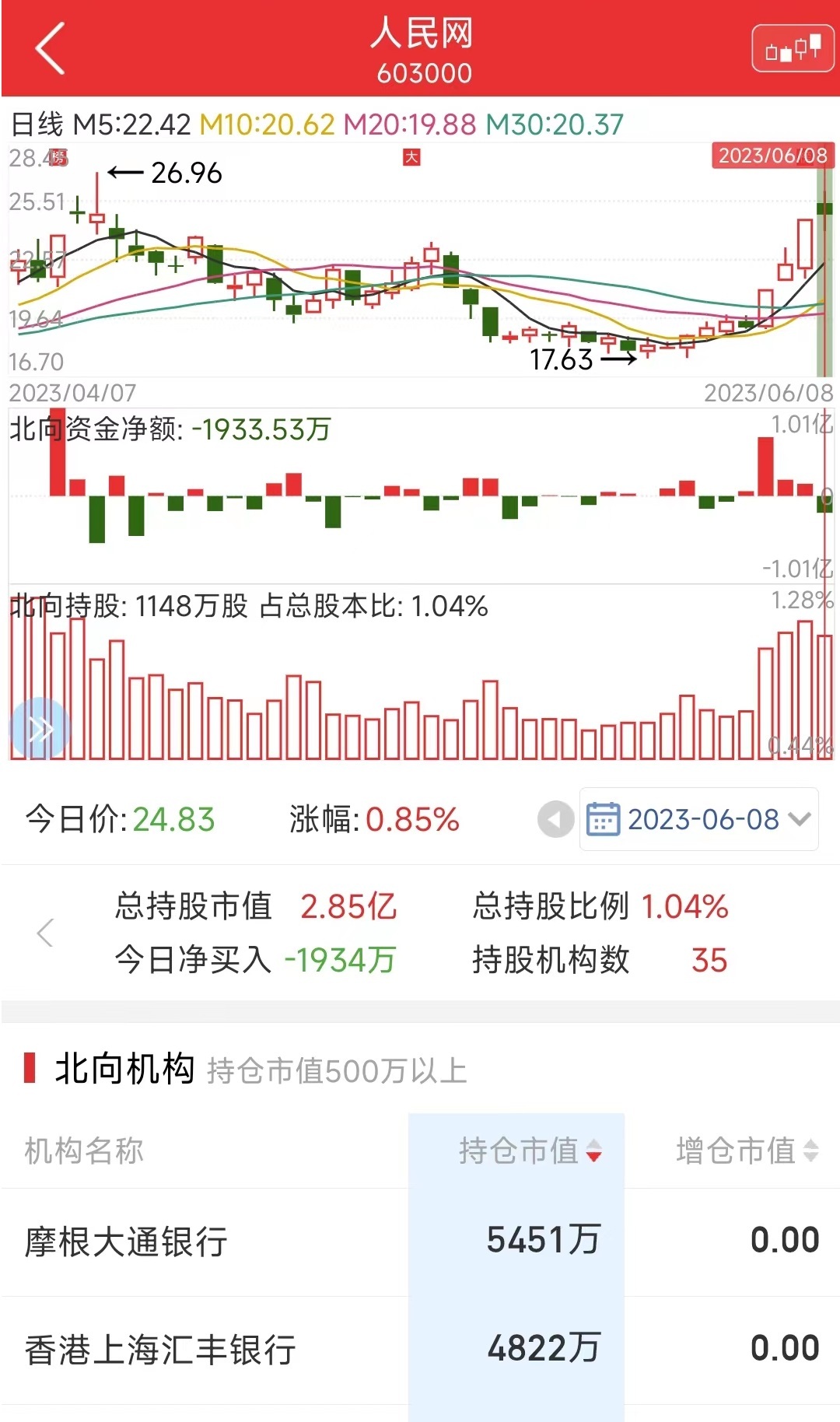This screenshot has height=1422, width=840.
Task: Sort institutions by 增仓市值
Action: click(746, 1151)
